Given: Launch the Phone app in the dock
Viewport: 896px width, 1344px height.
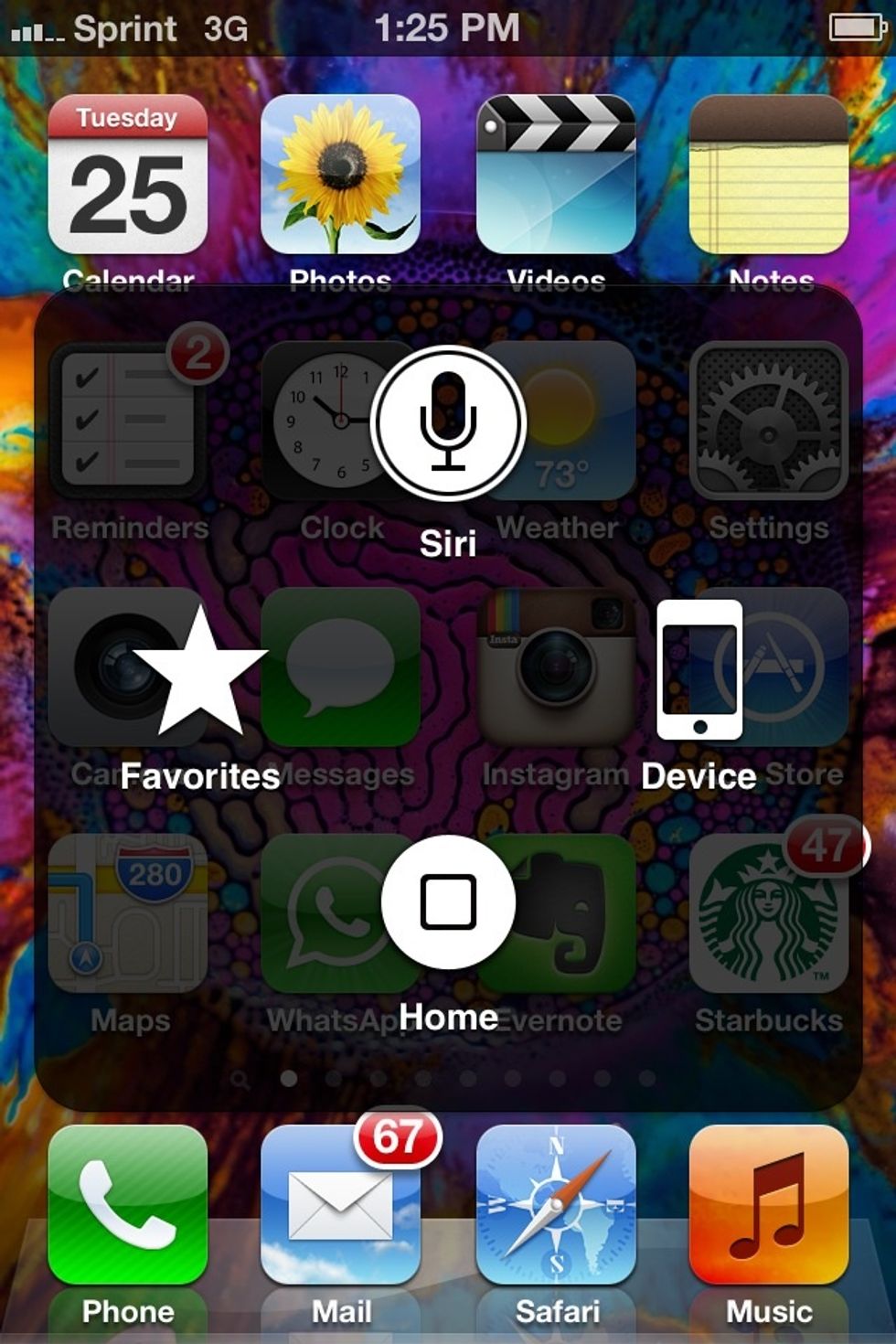Looking at the screenshot, I should 128,1205.
